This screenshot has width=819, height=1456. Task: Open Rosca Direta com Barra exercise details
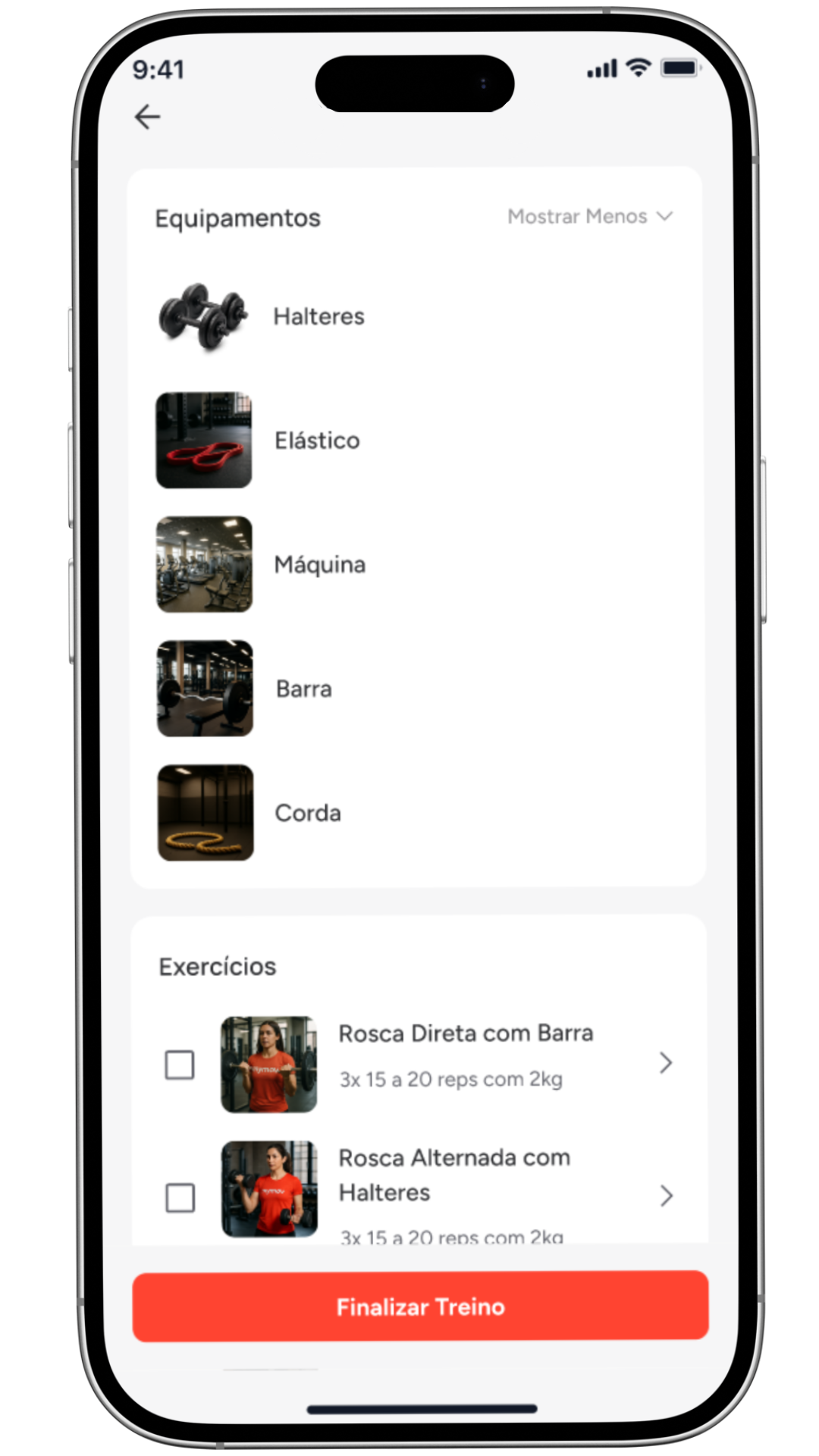point(666,1063)
